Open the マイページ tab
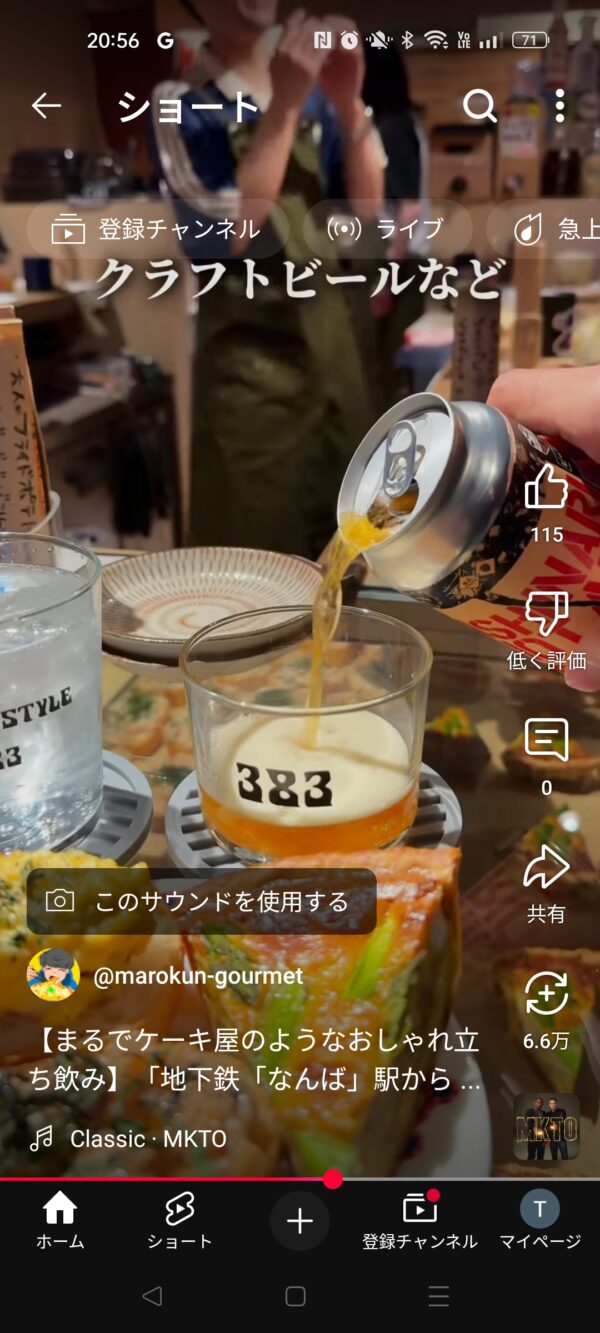Image resolution: width=600 pixels, height=1333 pixels. tap(539, 1221)
